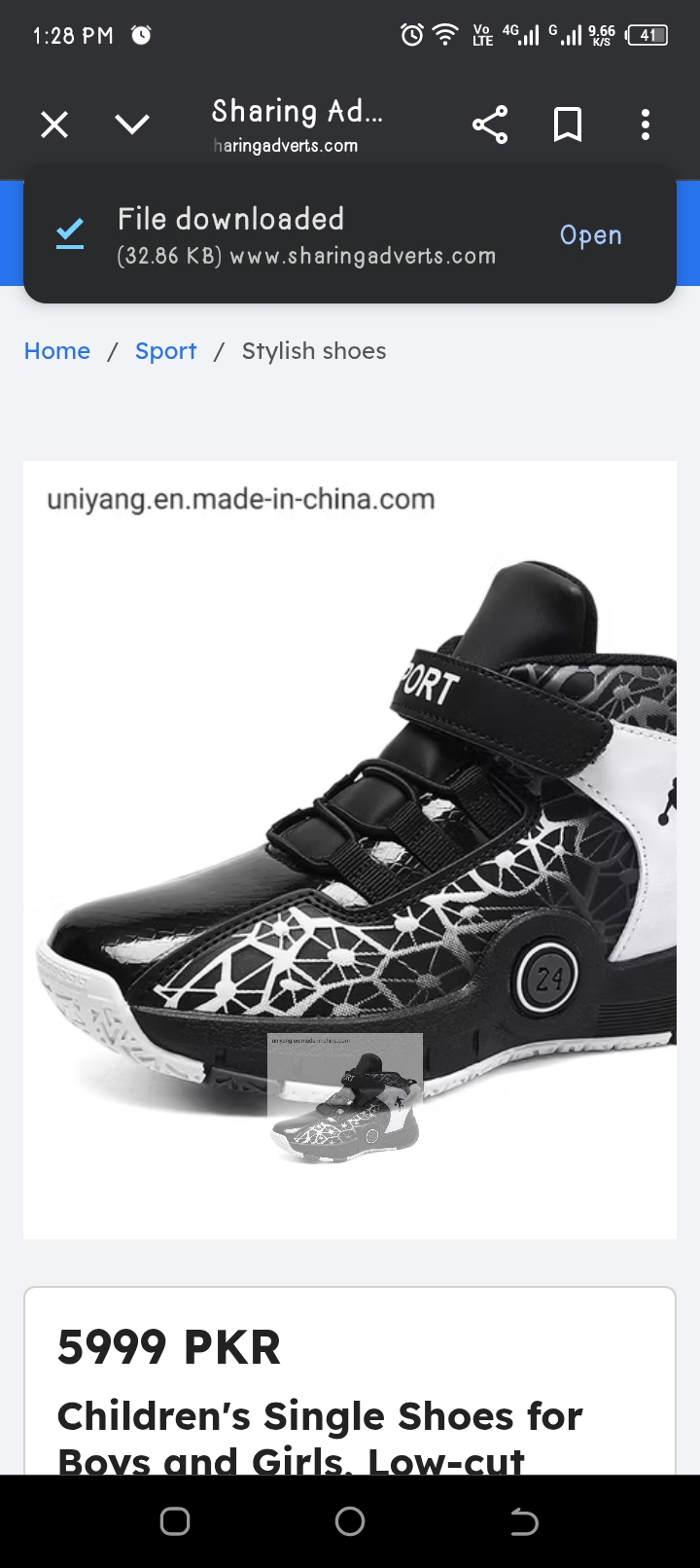This screenshot has width=700, height=1568.
Task: Tap the system back button
Action: point(524,1521)
